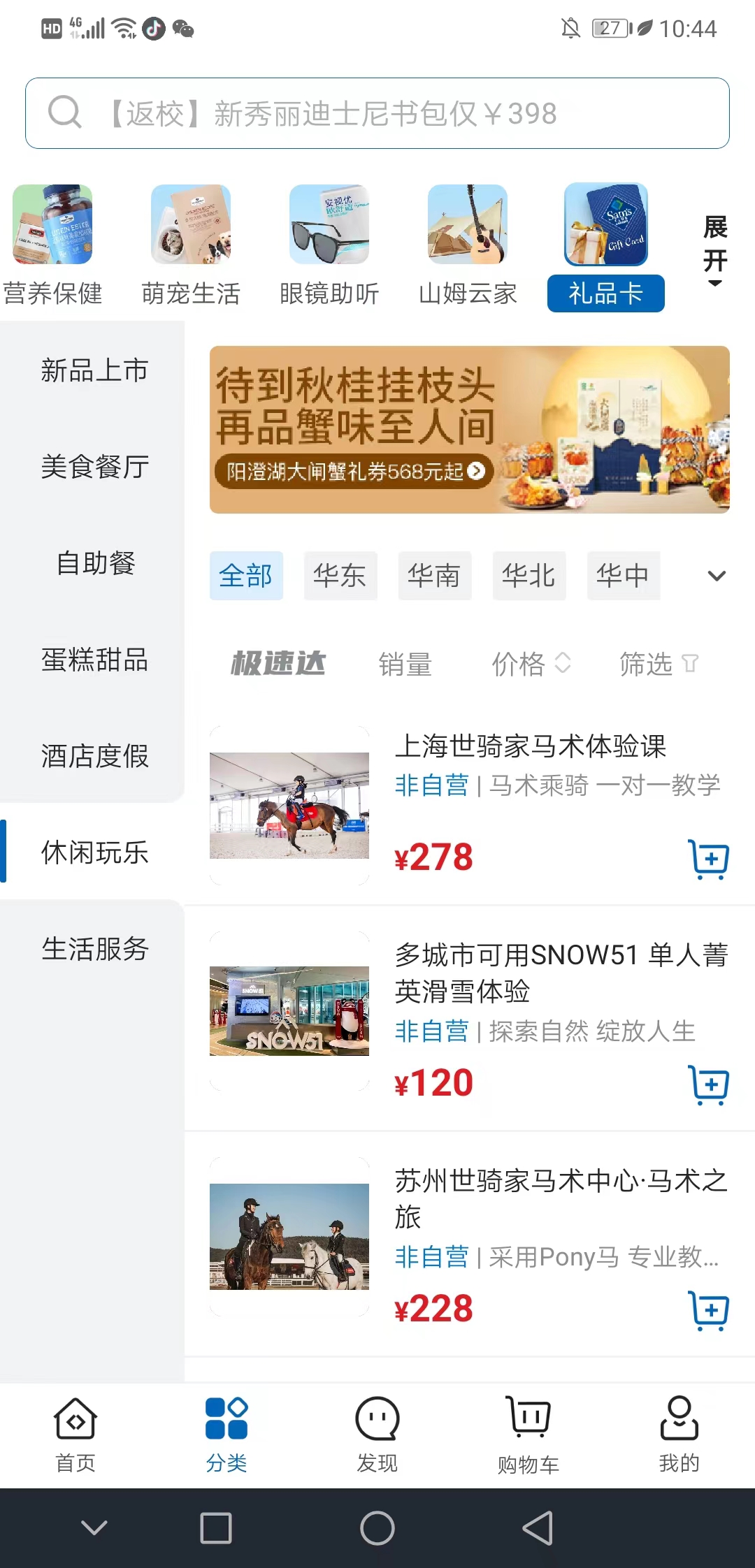This screenshot has height=1568, width=755.
Task: Filter by the 华东 region chip
Action: pos(340,576)
